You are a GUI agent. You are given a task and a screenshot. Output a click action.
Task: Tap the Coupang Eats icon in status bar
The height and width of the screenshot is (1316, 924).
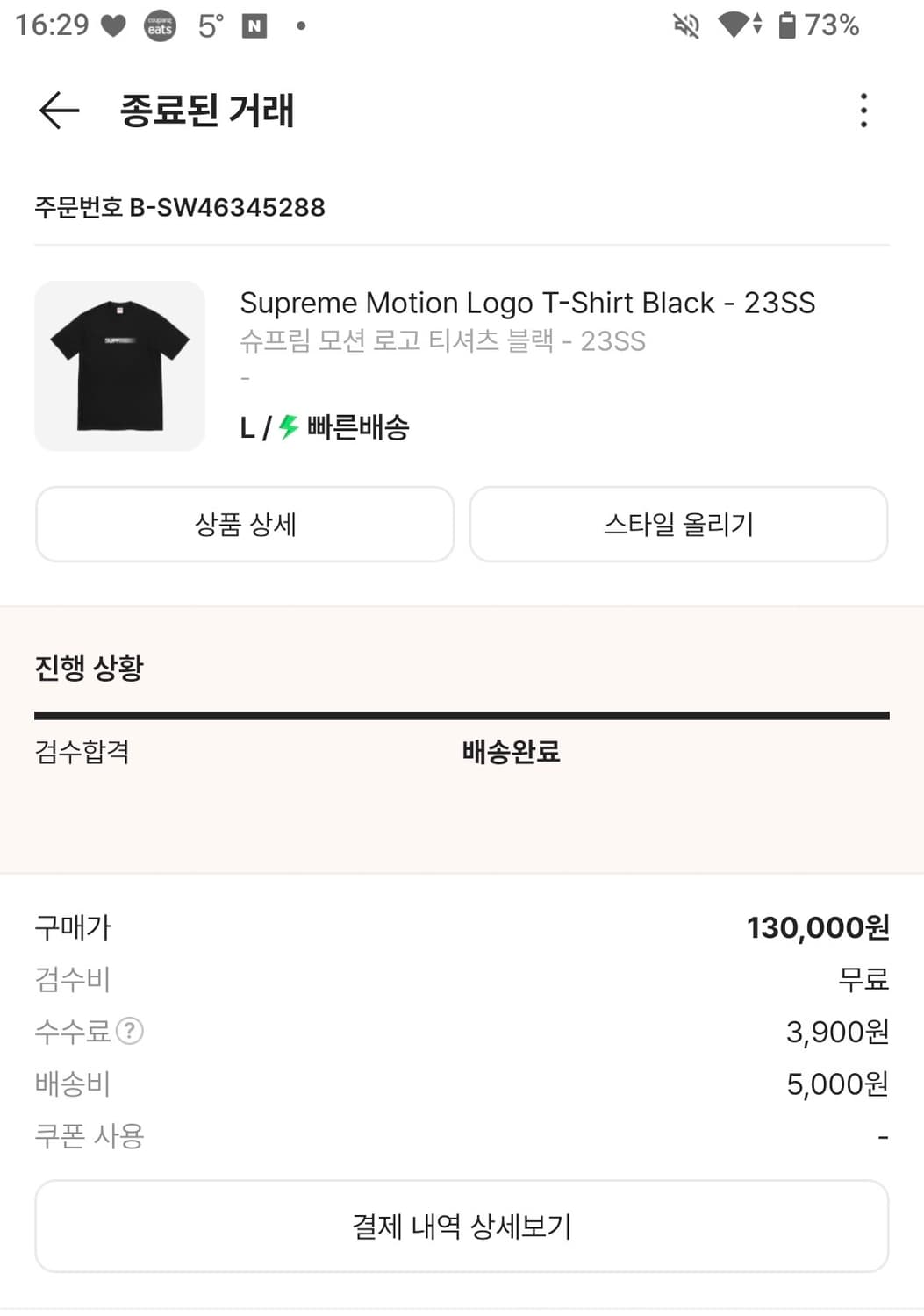161,25
